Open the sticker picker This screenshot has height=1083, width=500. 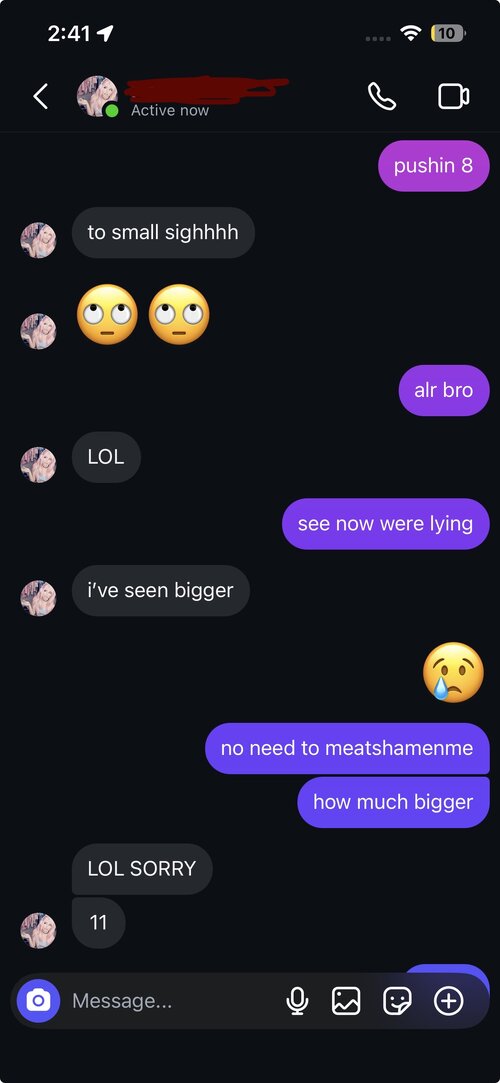pos(397,1000)
